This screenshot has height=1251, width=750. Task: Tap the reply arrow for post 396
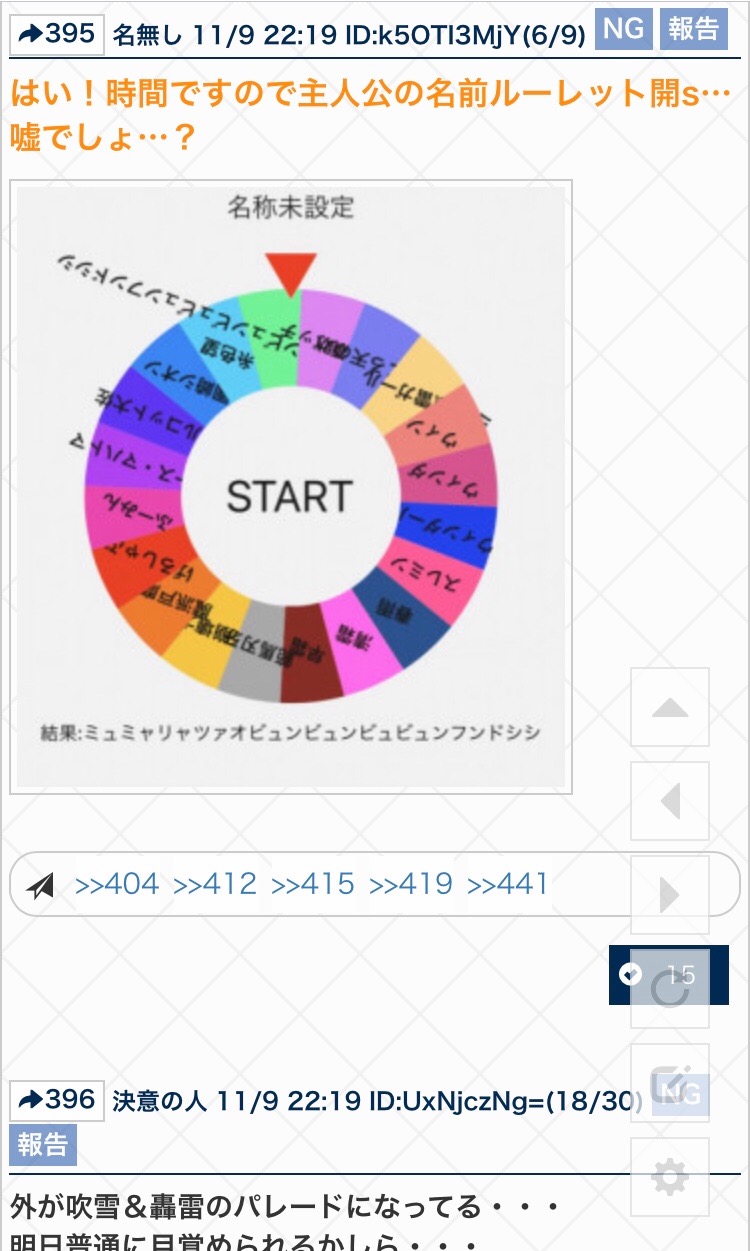point(57,1101)
